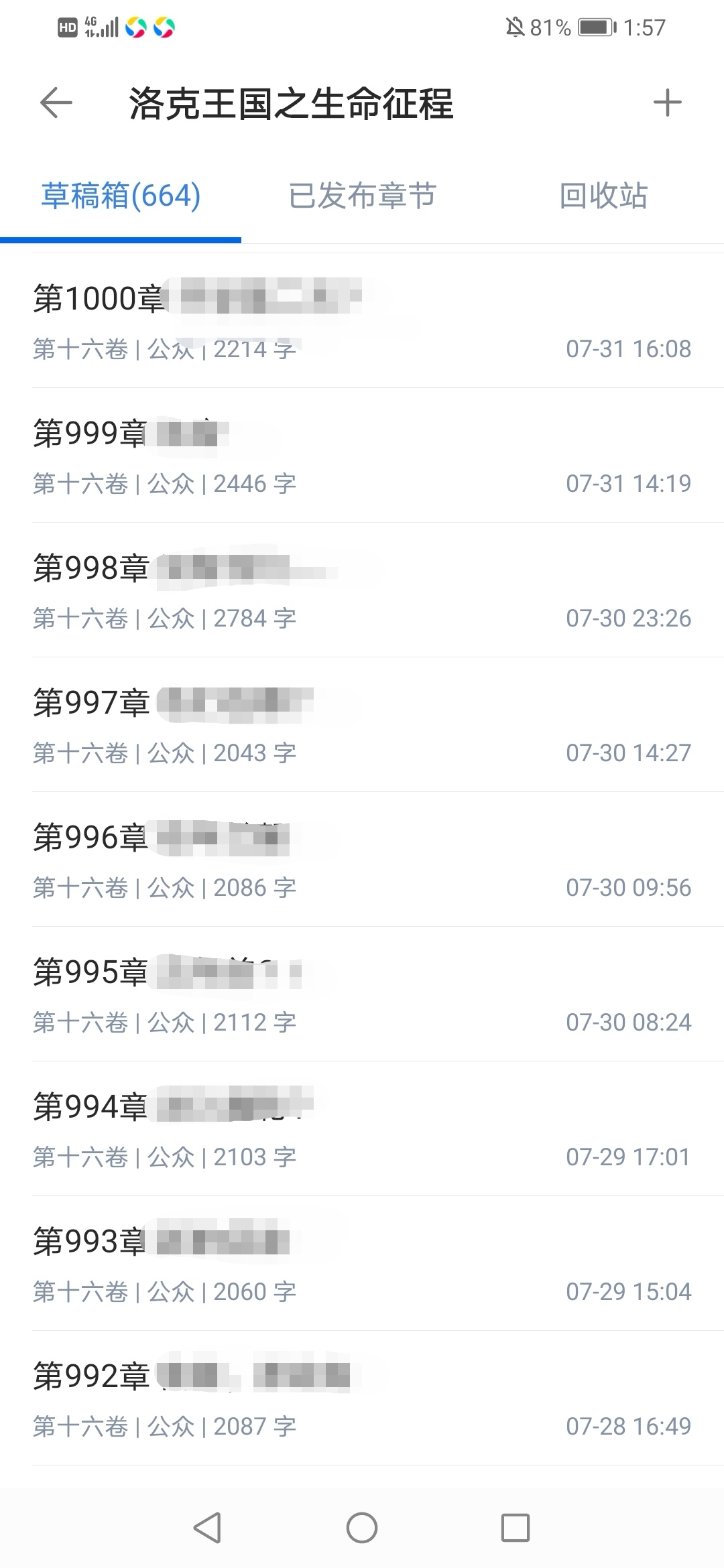
Task: Open the 回收站 tab
Action: [603, 196]
